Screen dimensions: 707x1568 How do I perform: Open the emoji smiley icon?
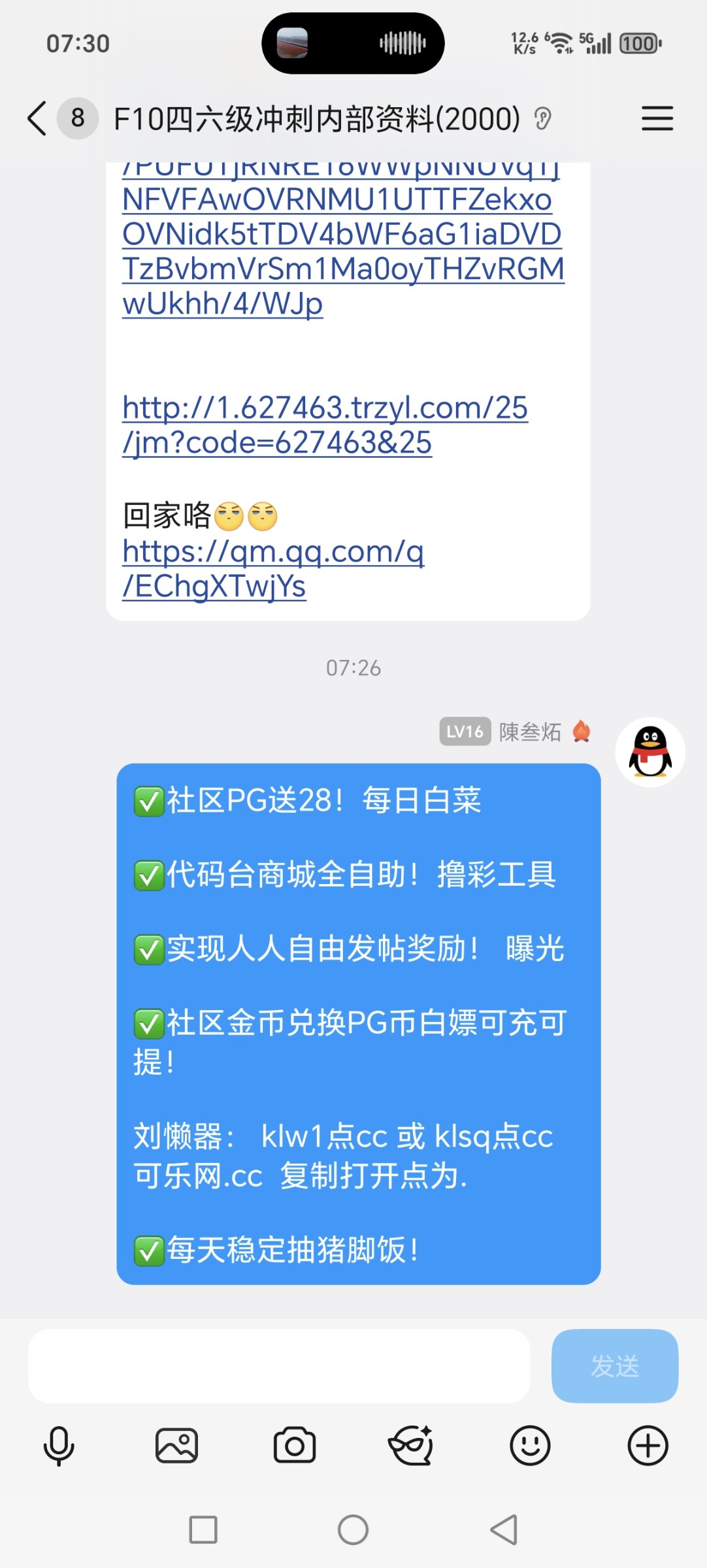pyautogui.click(x=530, y=1445)
